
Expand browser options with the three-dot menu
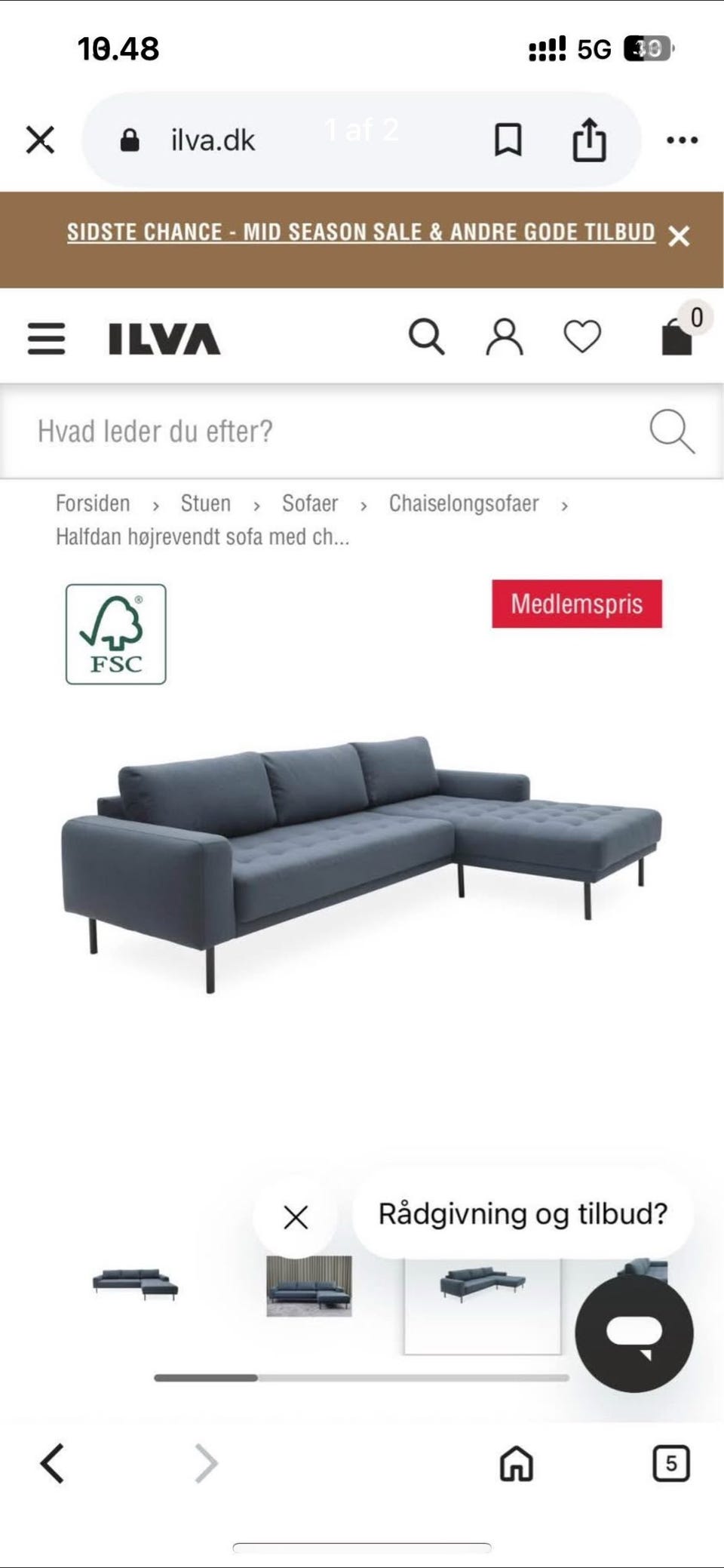click(x=681, y=140)
